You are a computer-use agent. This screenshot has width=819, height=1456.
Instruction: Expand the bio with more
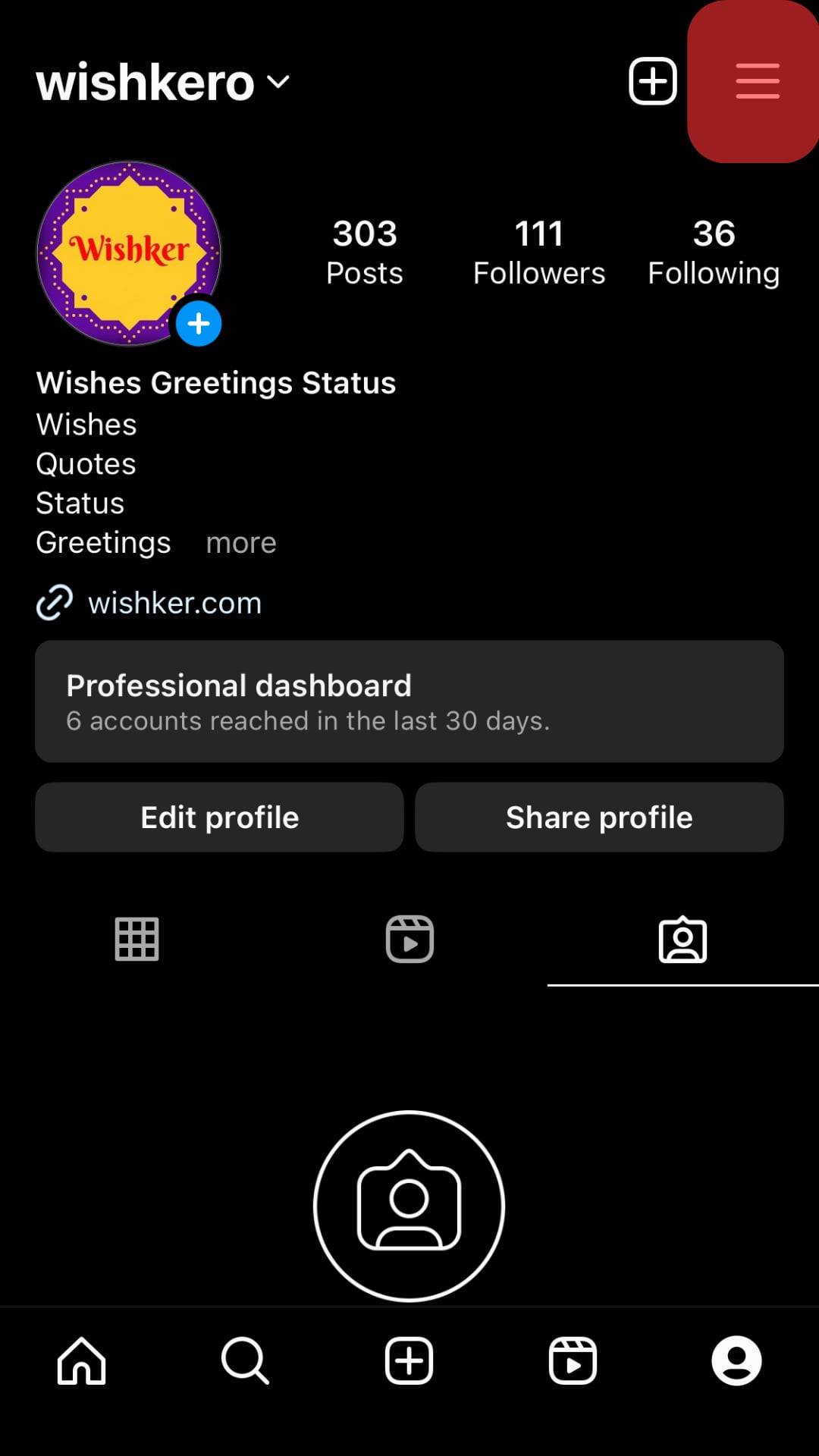coord(241,543)
